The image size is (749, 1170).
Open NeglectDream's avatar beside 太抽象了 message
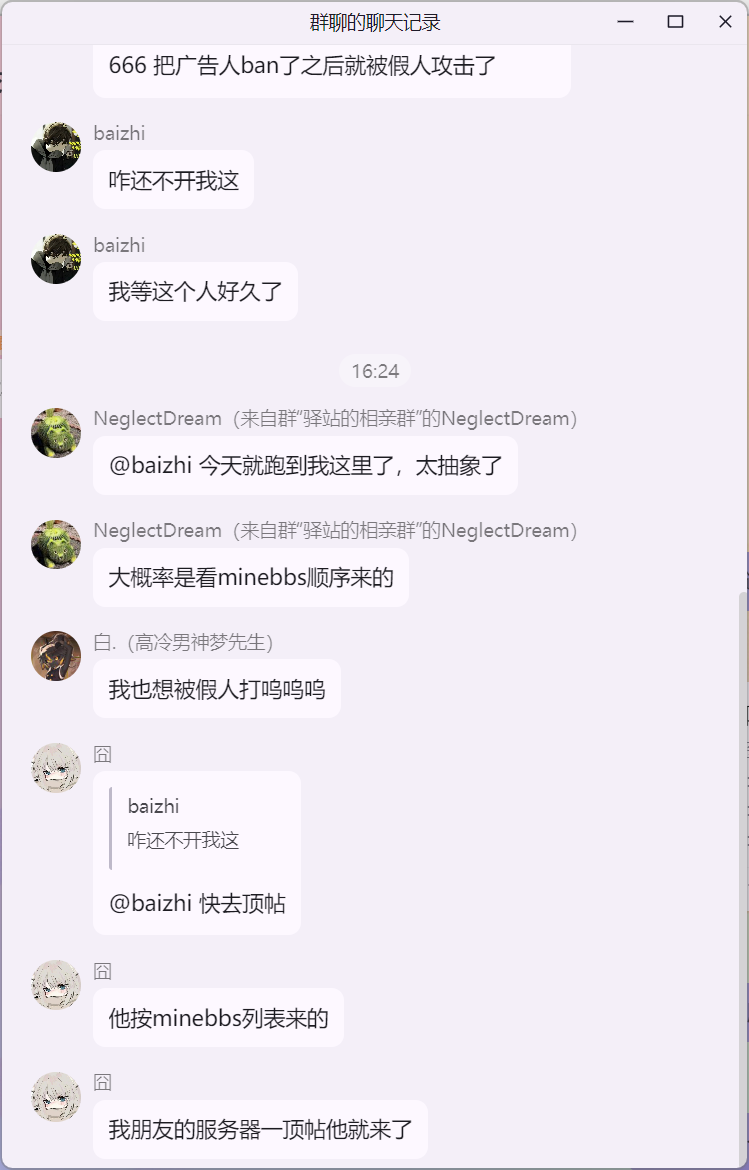pyautogui.click(x=56, y=432)
